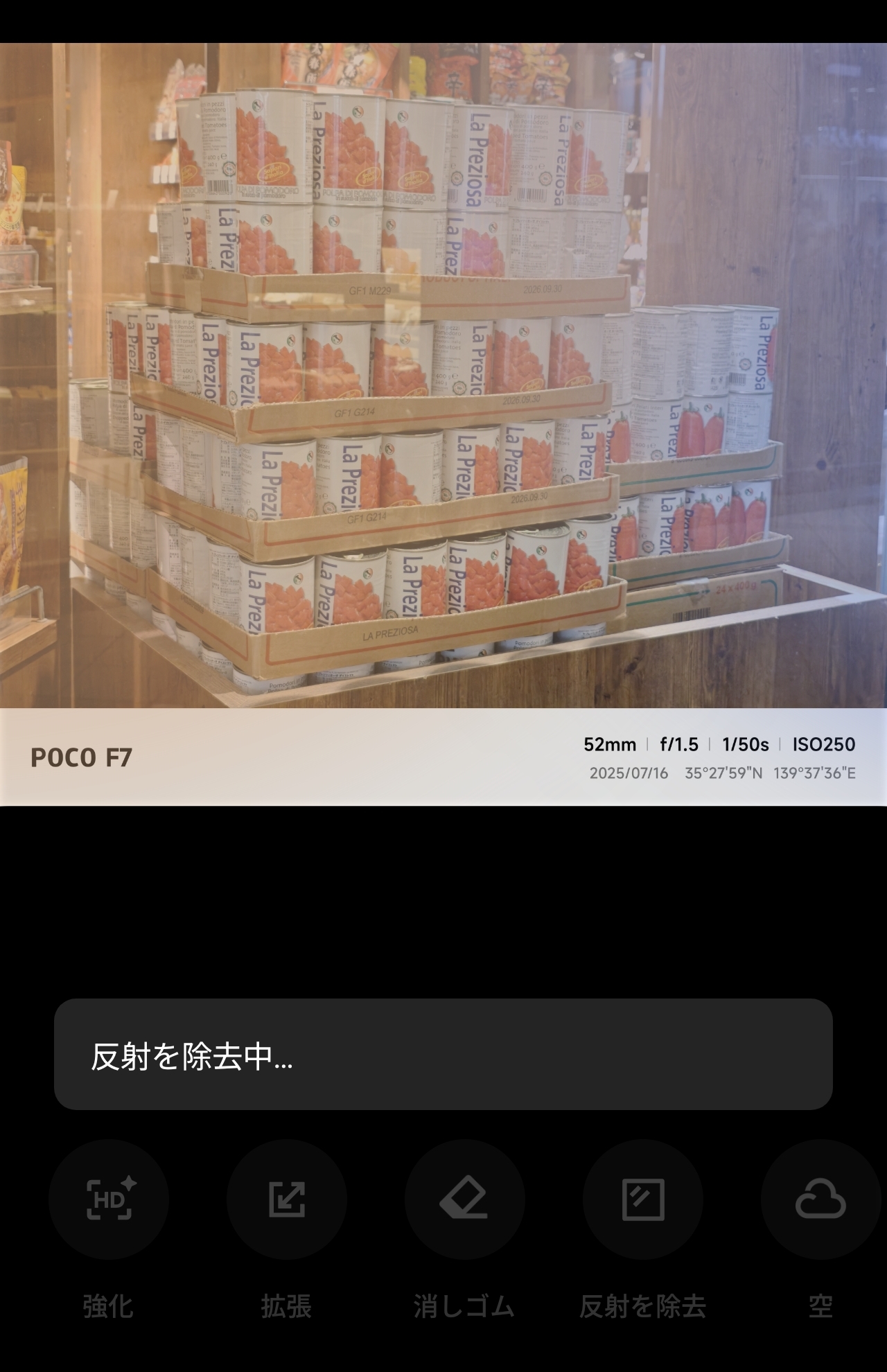
Task: Select the 強化 HD enhance tool
Action: (x=109, y=1199)
